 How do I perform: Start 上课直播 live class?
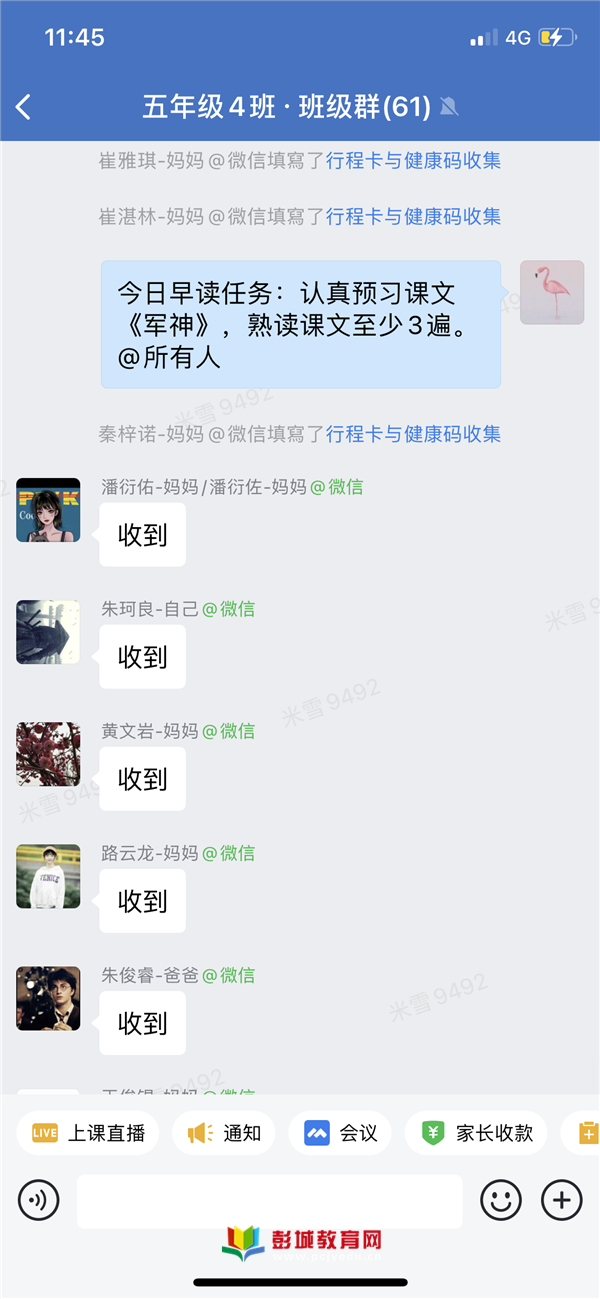point(88,1133)
